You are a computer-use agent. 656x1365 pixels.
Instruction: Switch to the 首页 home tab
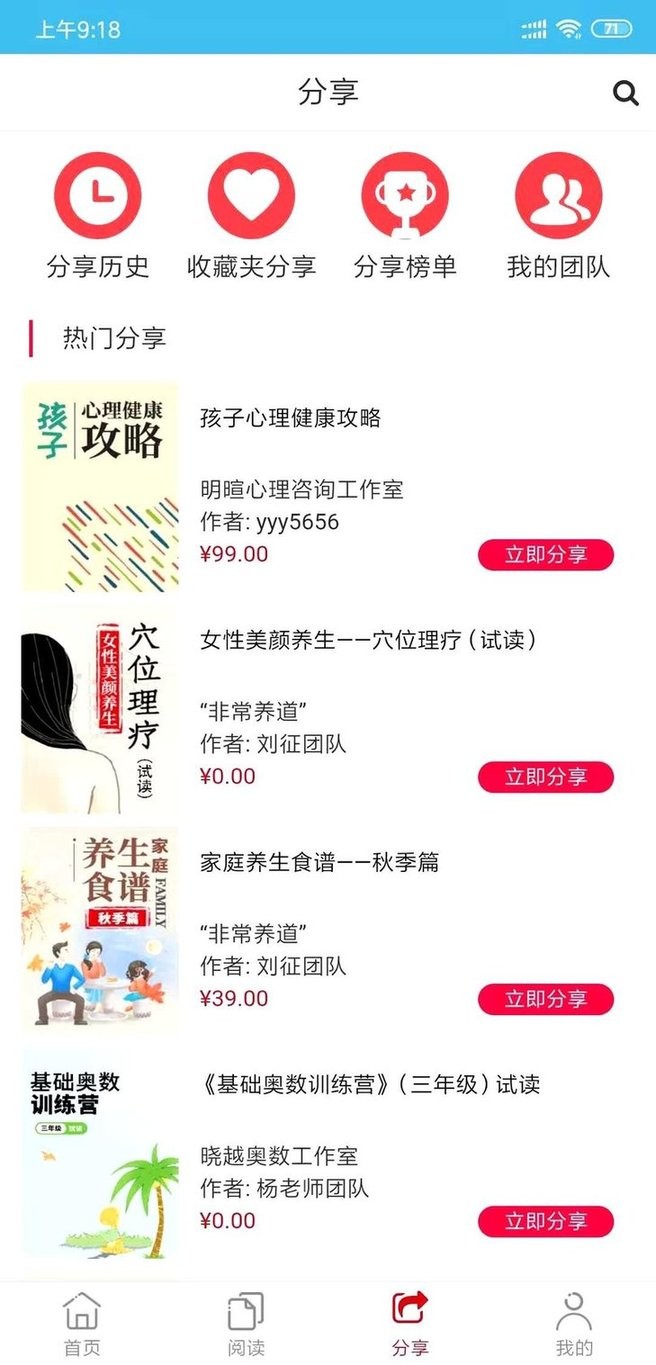pos(82,1323)
